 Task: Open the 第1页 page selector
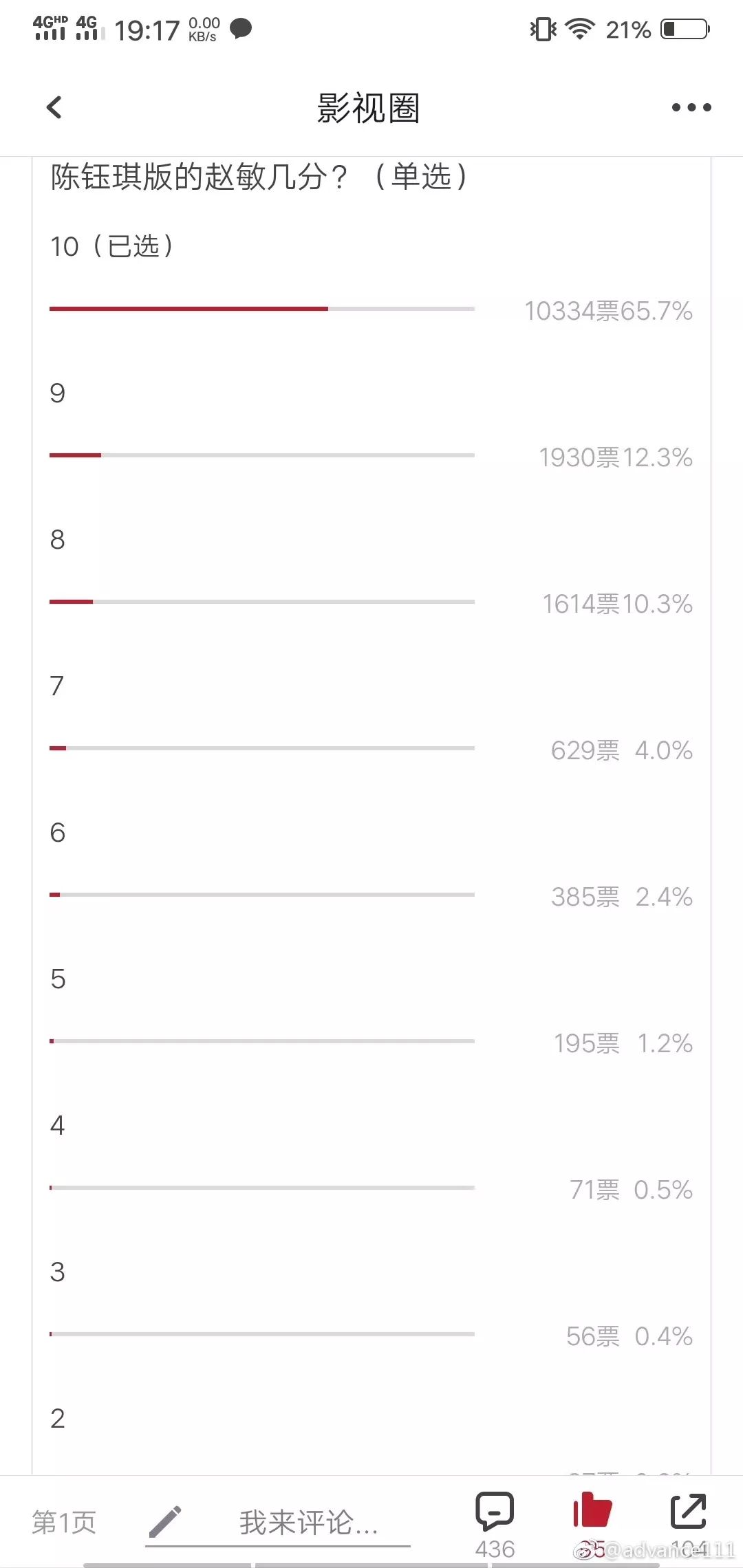pyautogui.click(x=64, y=1523)
